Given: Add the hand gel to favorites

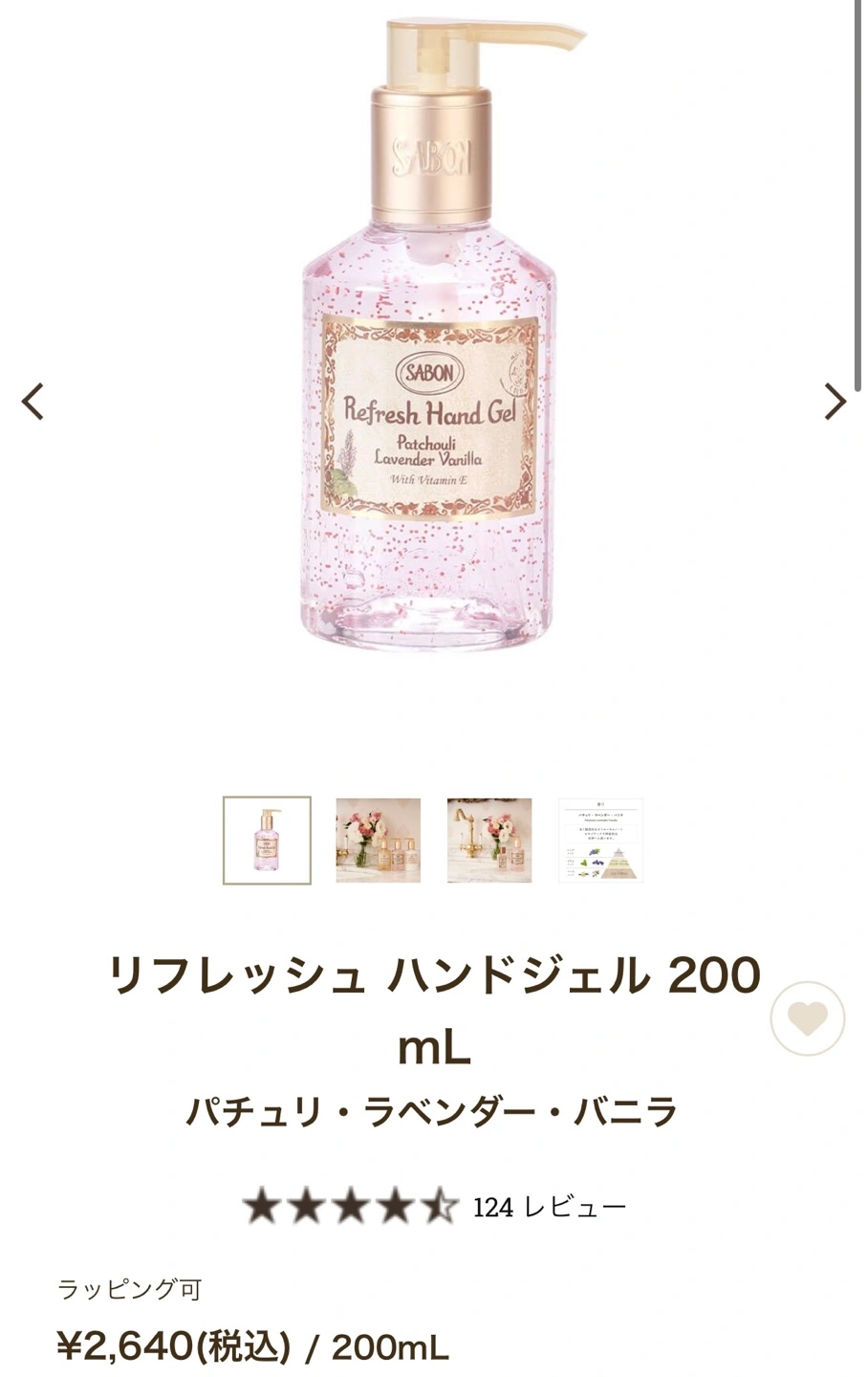Looking at the screenshot, I should click(808, 1018).
